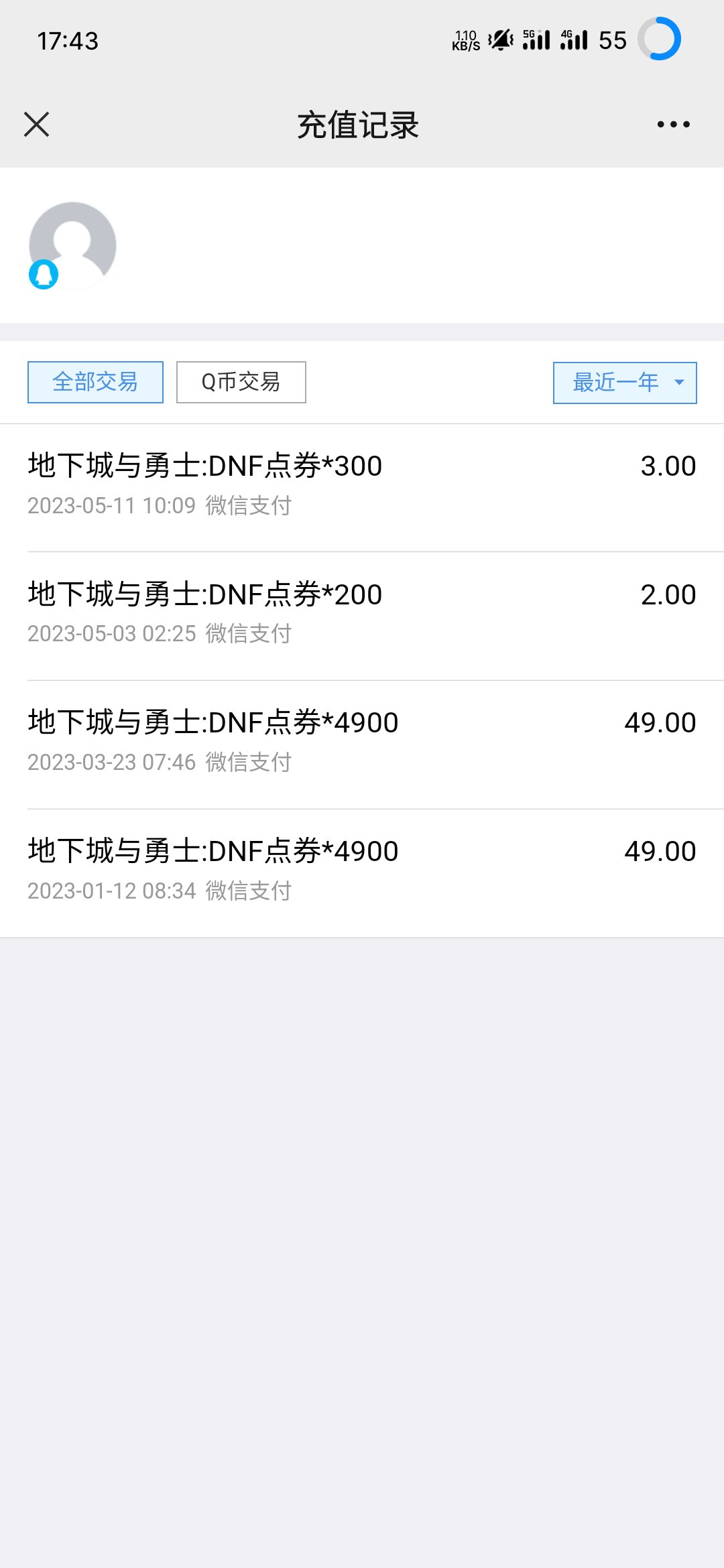Viewport: 724px width, 1568px height.
Task: Expand the 最近一年 time range dropdown
Action: [625, 383]
